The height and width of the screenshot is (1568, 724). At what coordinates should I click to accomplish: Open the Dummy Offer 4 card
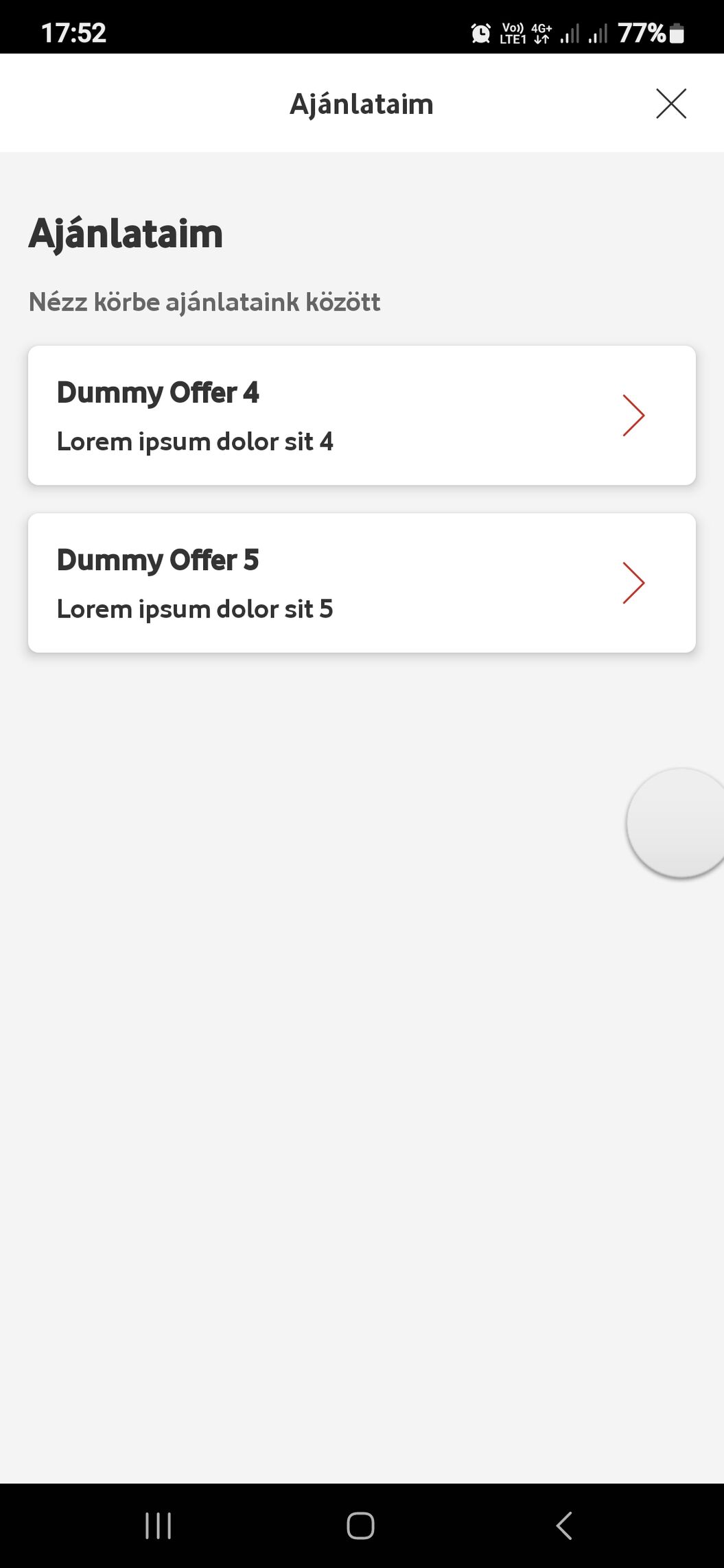362,416
